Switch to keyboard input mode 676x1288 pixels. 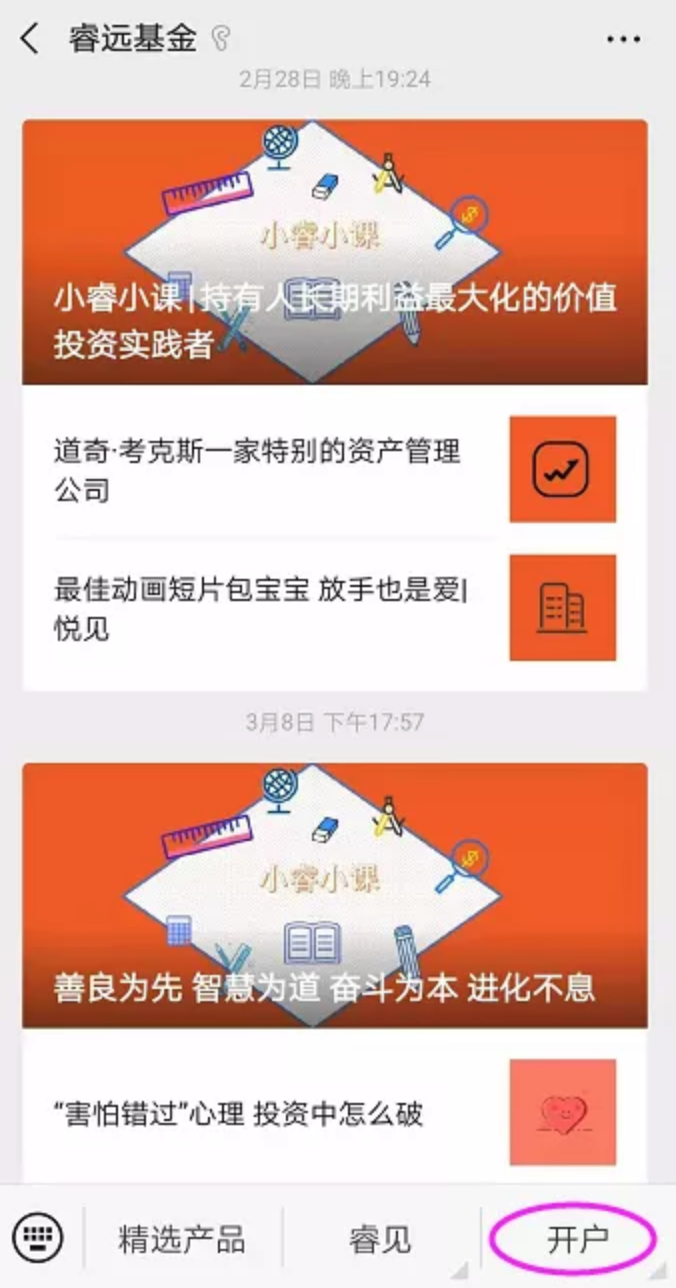click(x=38, y=1238)
